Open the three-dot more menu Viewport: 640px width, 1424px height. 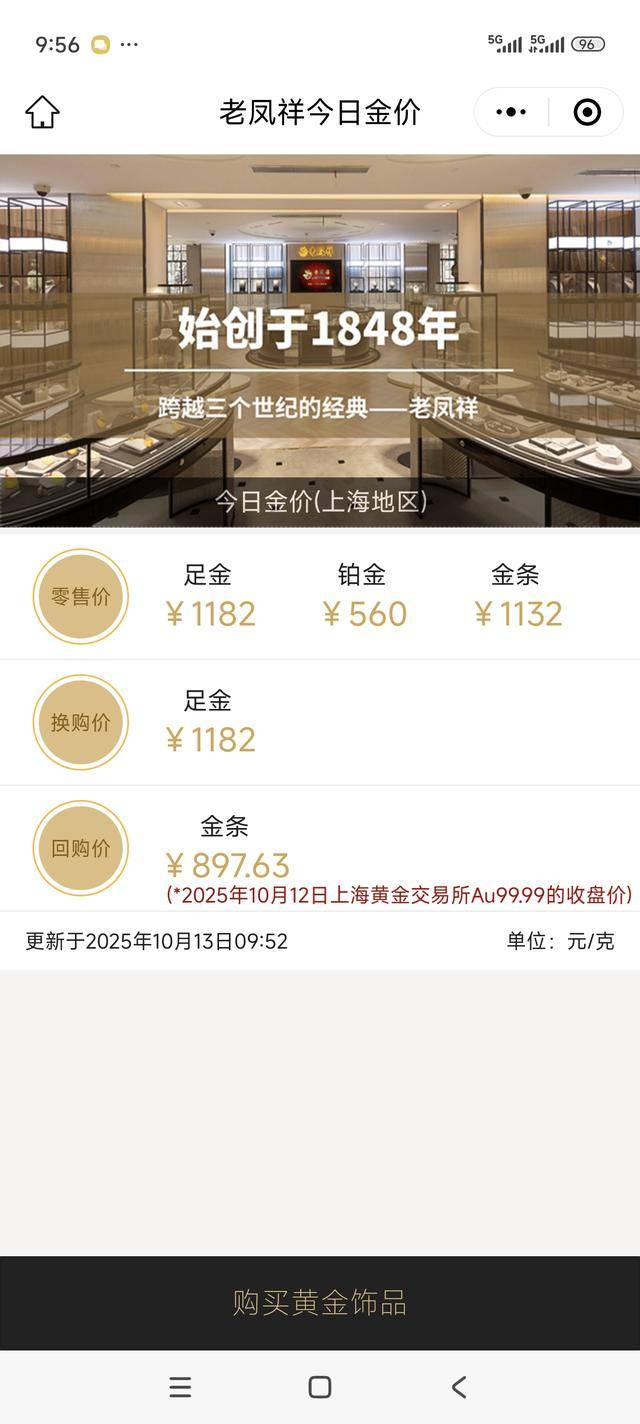click(511, 112)
